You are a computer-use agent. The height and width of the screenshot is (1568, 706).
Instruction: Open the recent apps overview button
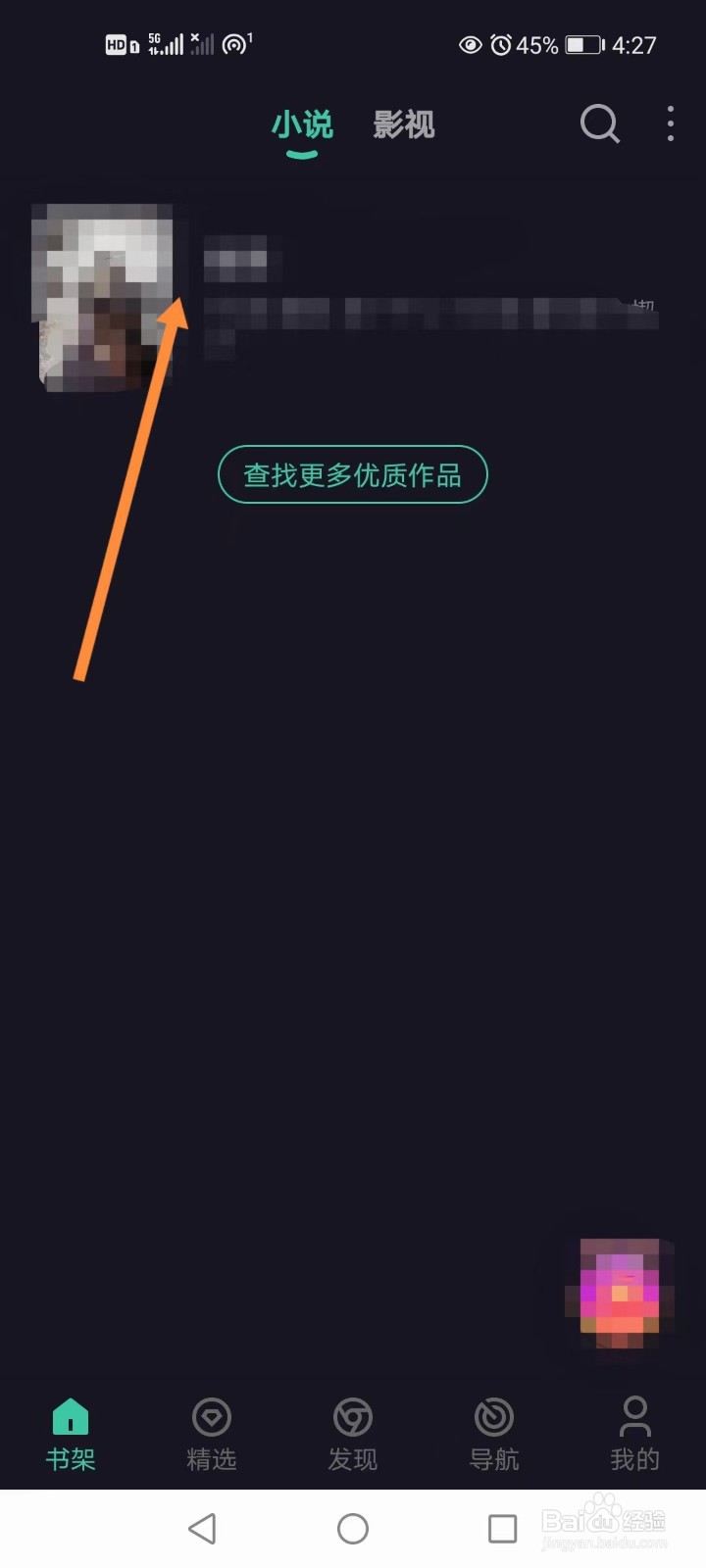click(502, 1527)
